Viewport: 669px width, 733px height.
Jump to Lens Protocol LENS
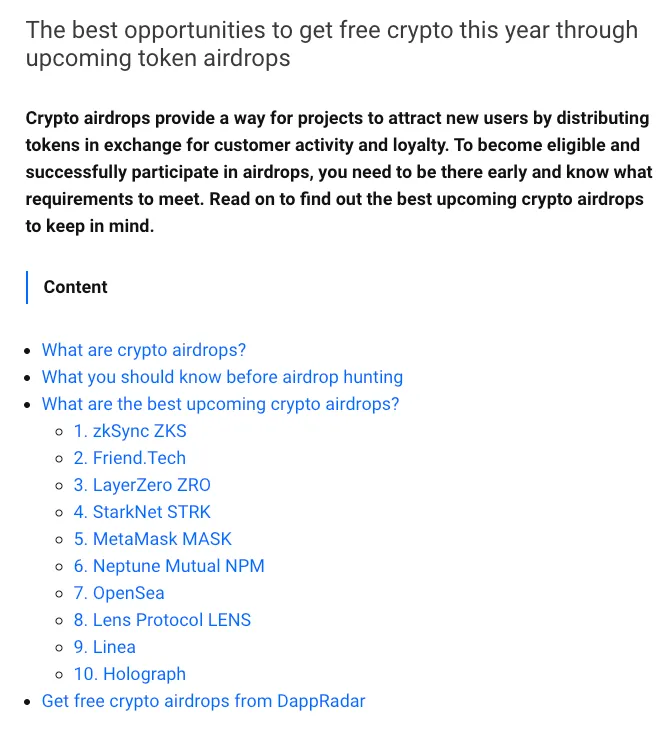(x=162, y=620)
